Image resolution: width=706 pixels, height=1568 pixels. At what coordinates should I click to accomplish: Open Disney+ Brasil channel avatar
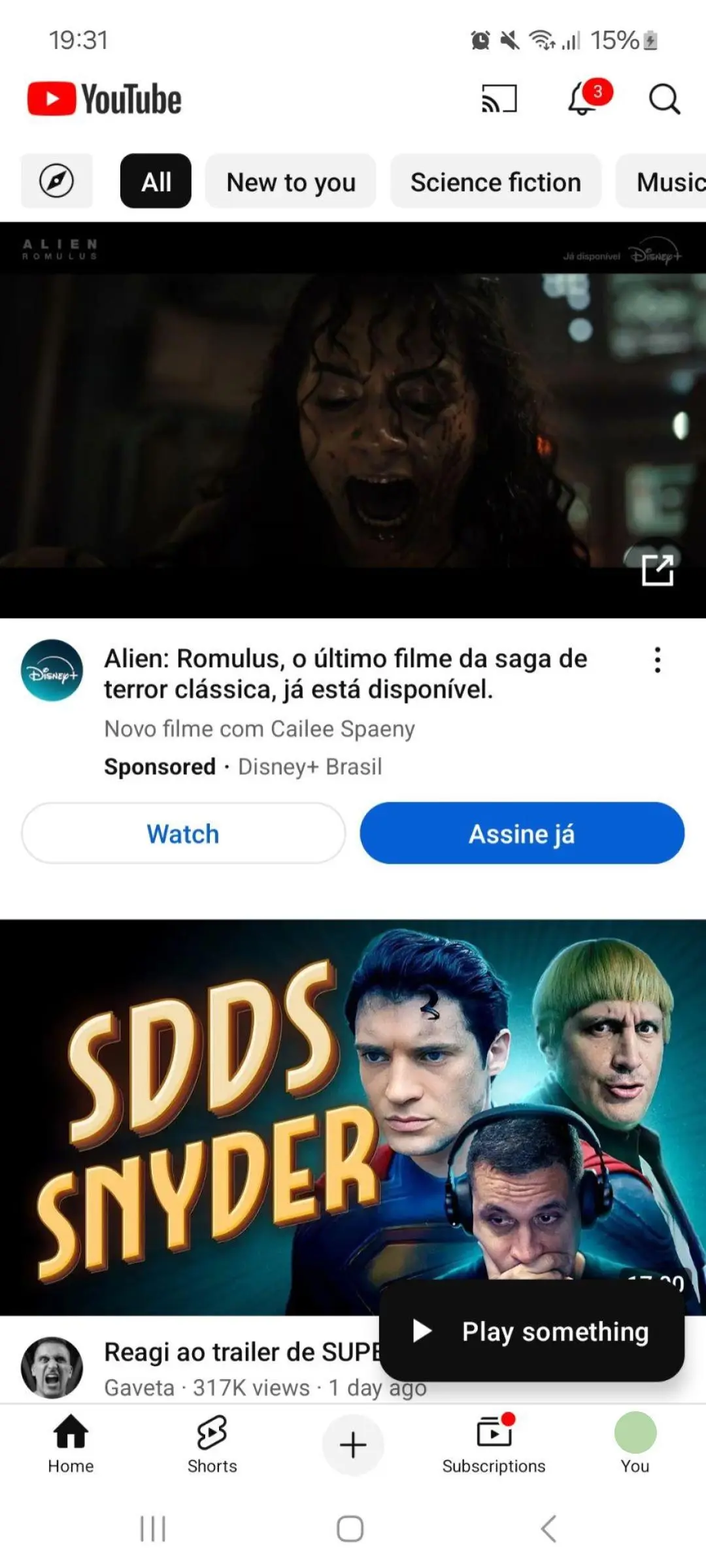(52, 671)
